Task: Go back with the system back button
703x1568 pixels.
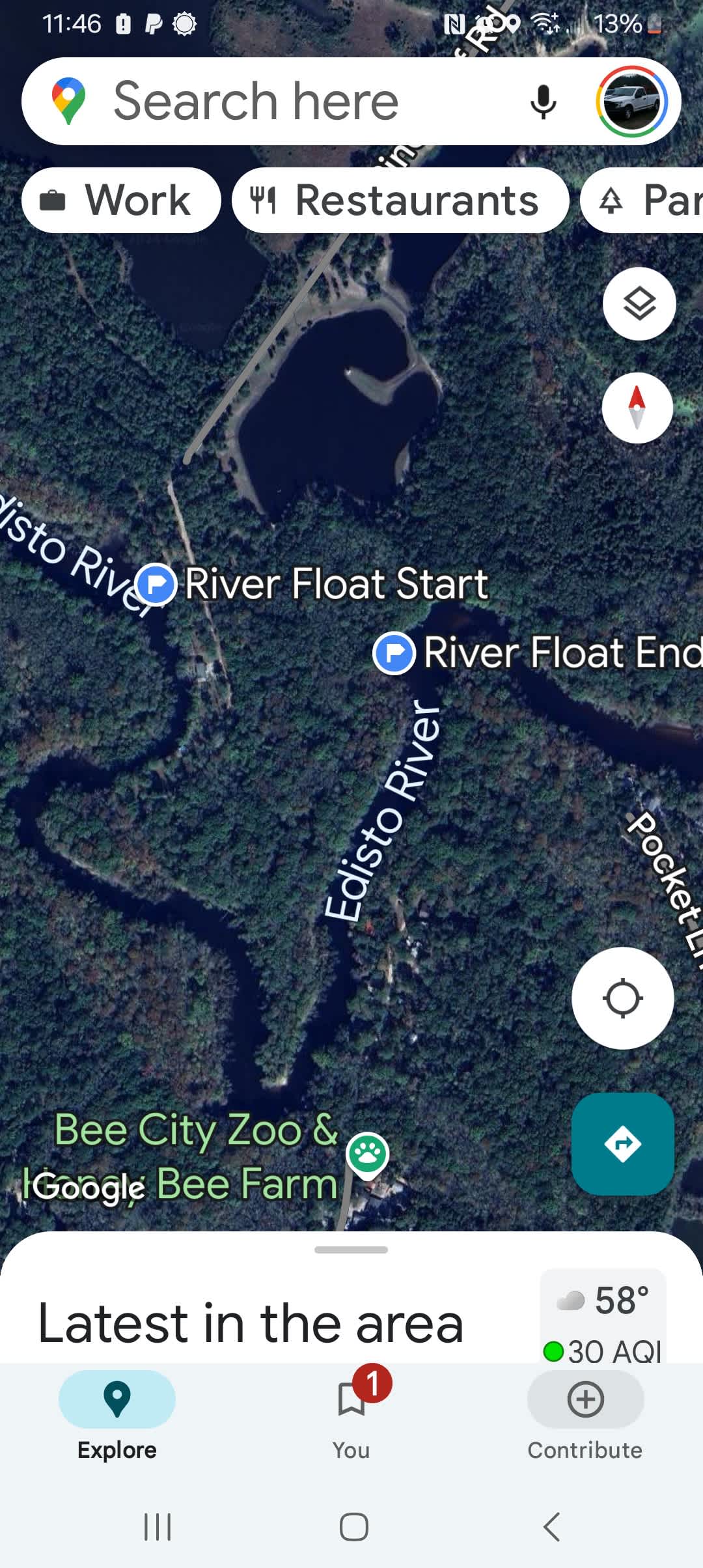Action: point(551,1526)
